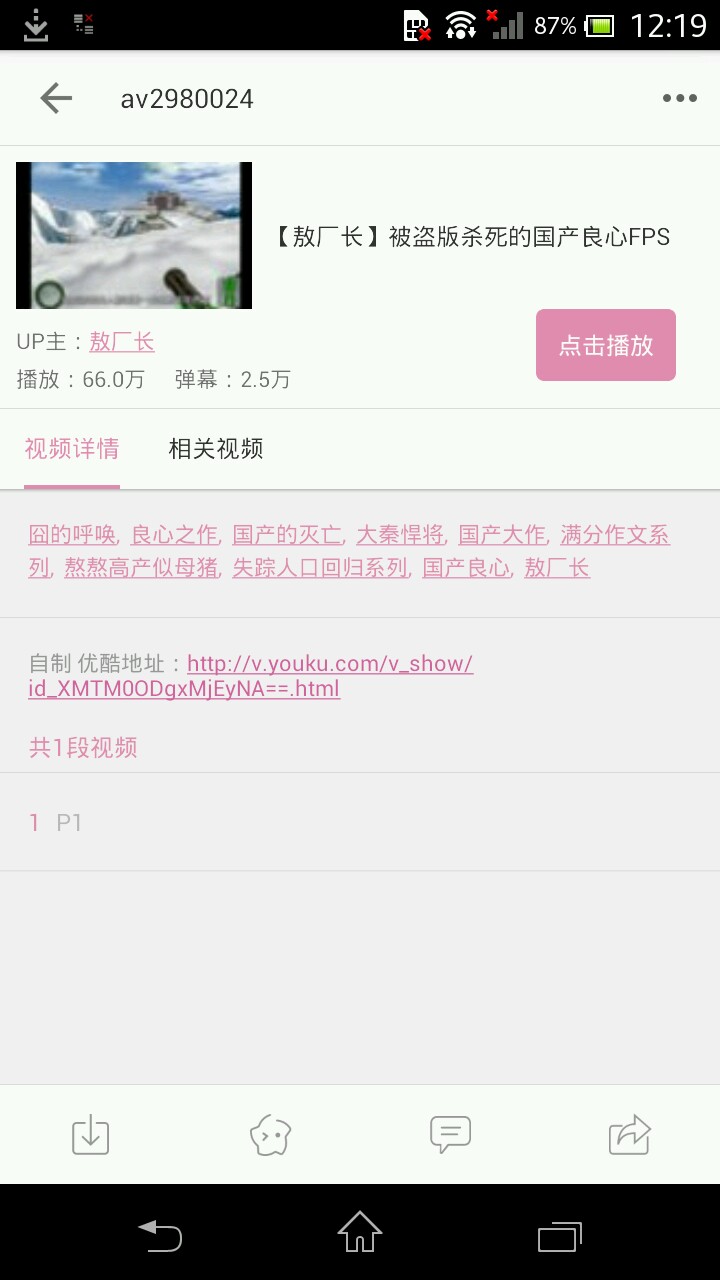Open uploader 敖厂长's profile link
720x1280 pixels.
121,342
